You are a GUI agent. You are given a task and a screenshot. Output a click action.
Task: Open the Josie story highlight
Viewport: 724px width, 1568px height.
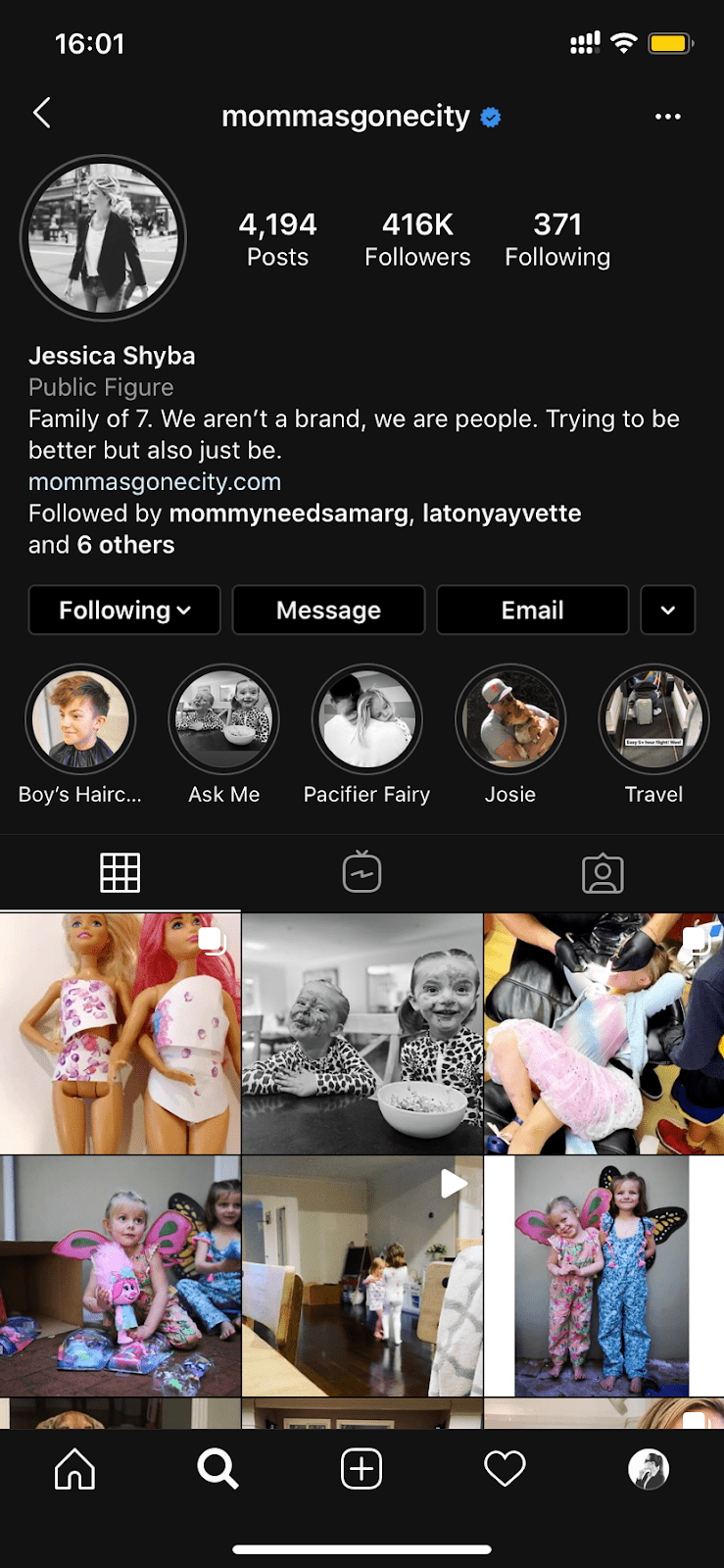point(509,720)
